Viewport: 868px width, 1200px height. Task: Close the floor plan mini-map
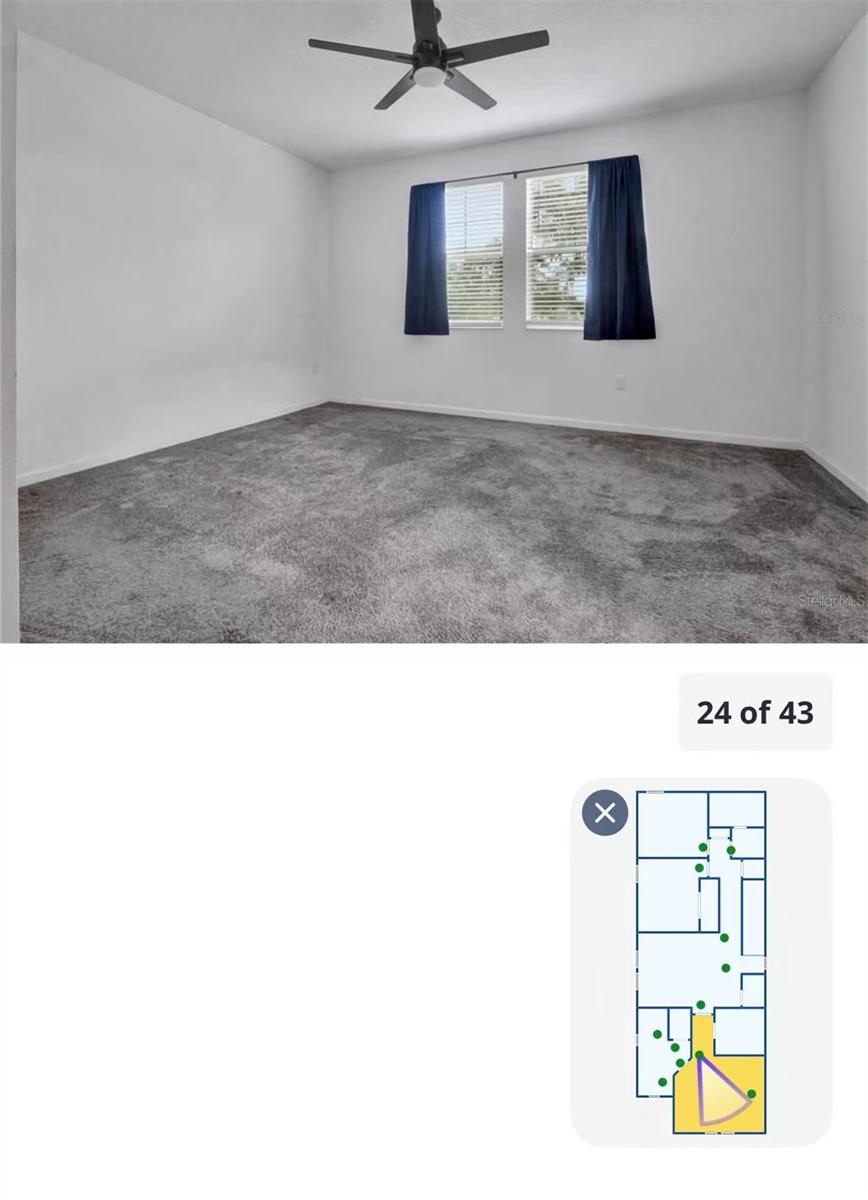click(x=605, y=813)
